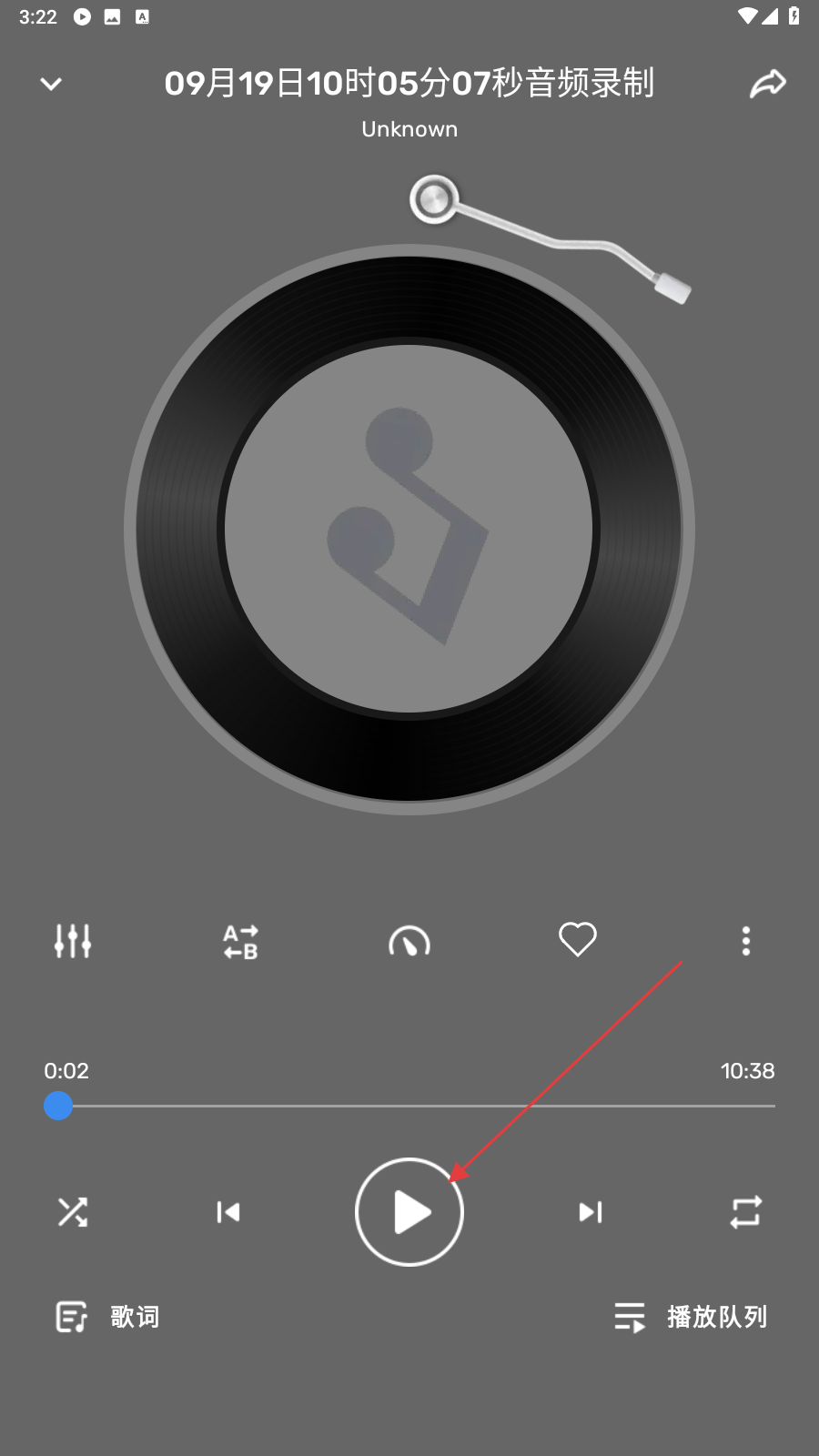This screenshot has width=819, height=1456.
Task: Set A-B repeat section
Action: pos(241,941)
